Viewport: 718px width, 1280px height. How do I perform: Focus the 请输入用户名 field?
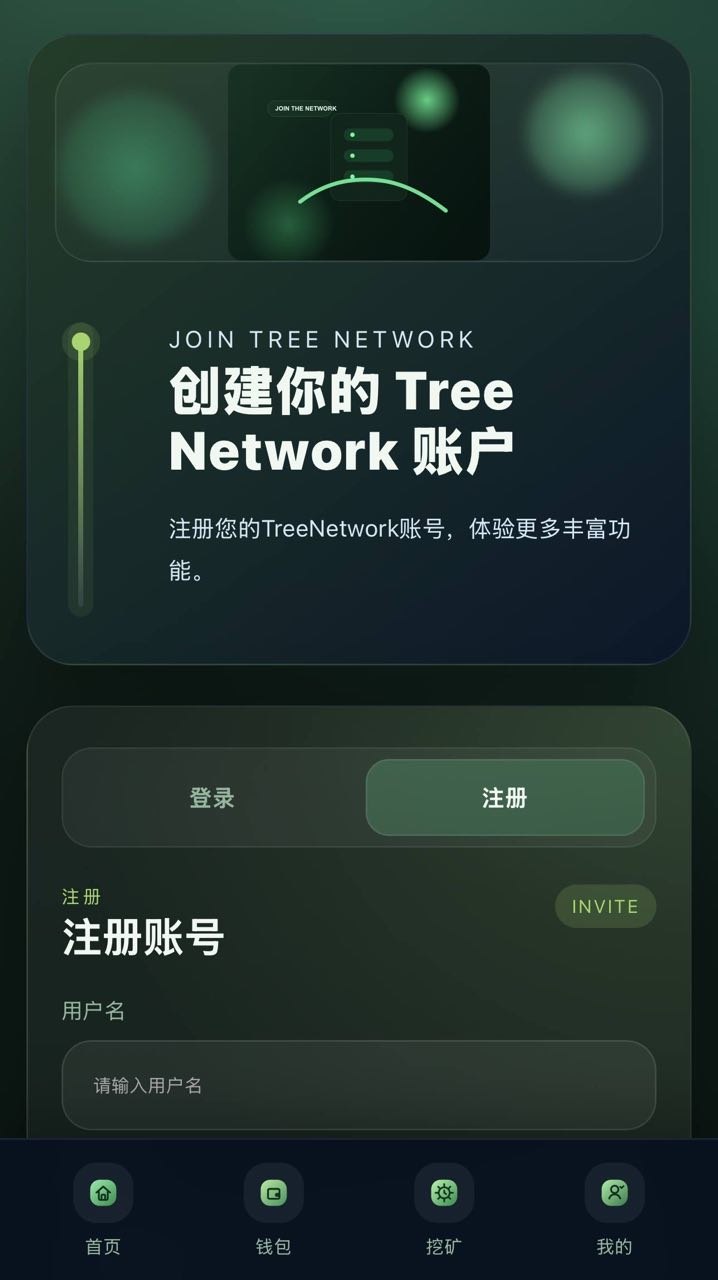pos(358,1085)
